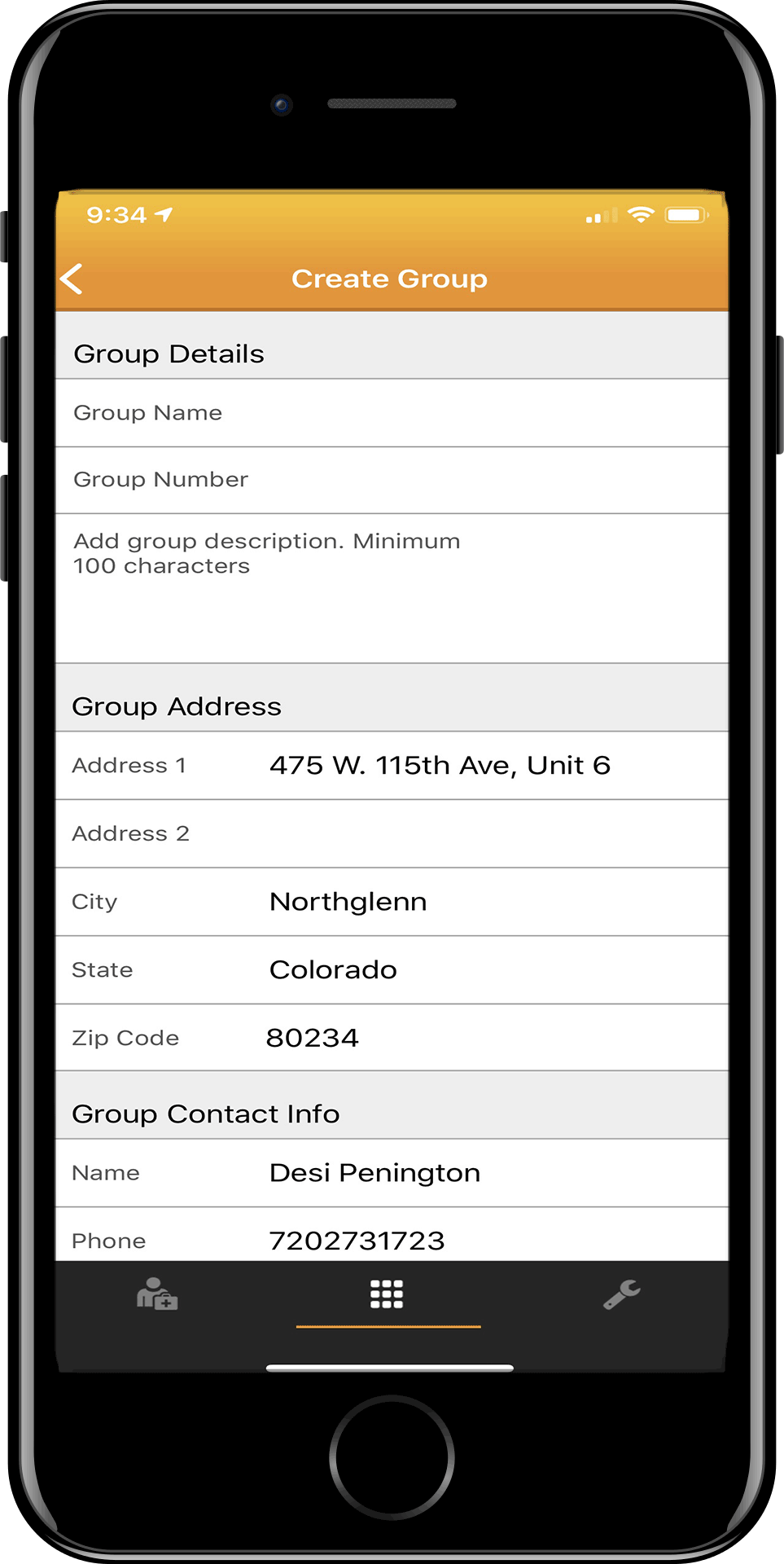Switch to the grid menu tab
784x1564 pixels.
click(x=388, y=1294)
